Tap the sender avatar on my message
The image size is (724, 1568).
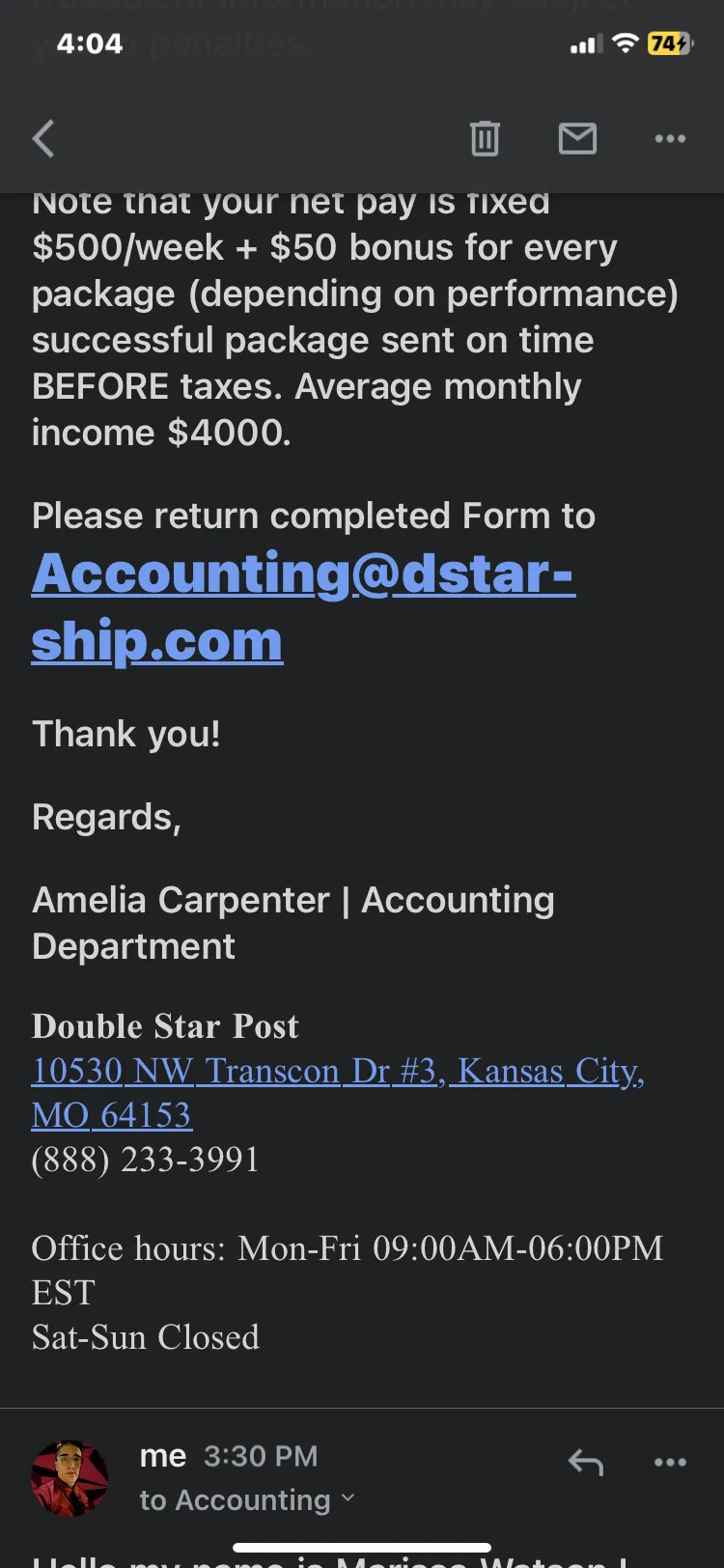coord(70,1478)
